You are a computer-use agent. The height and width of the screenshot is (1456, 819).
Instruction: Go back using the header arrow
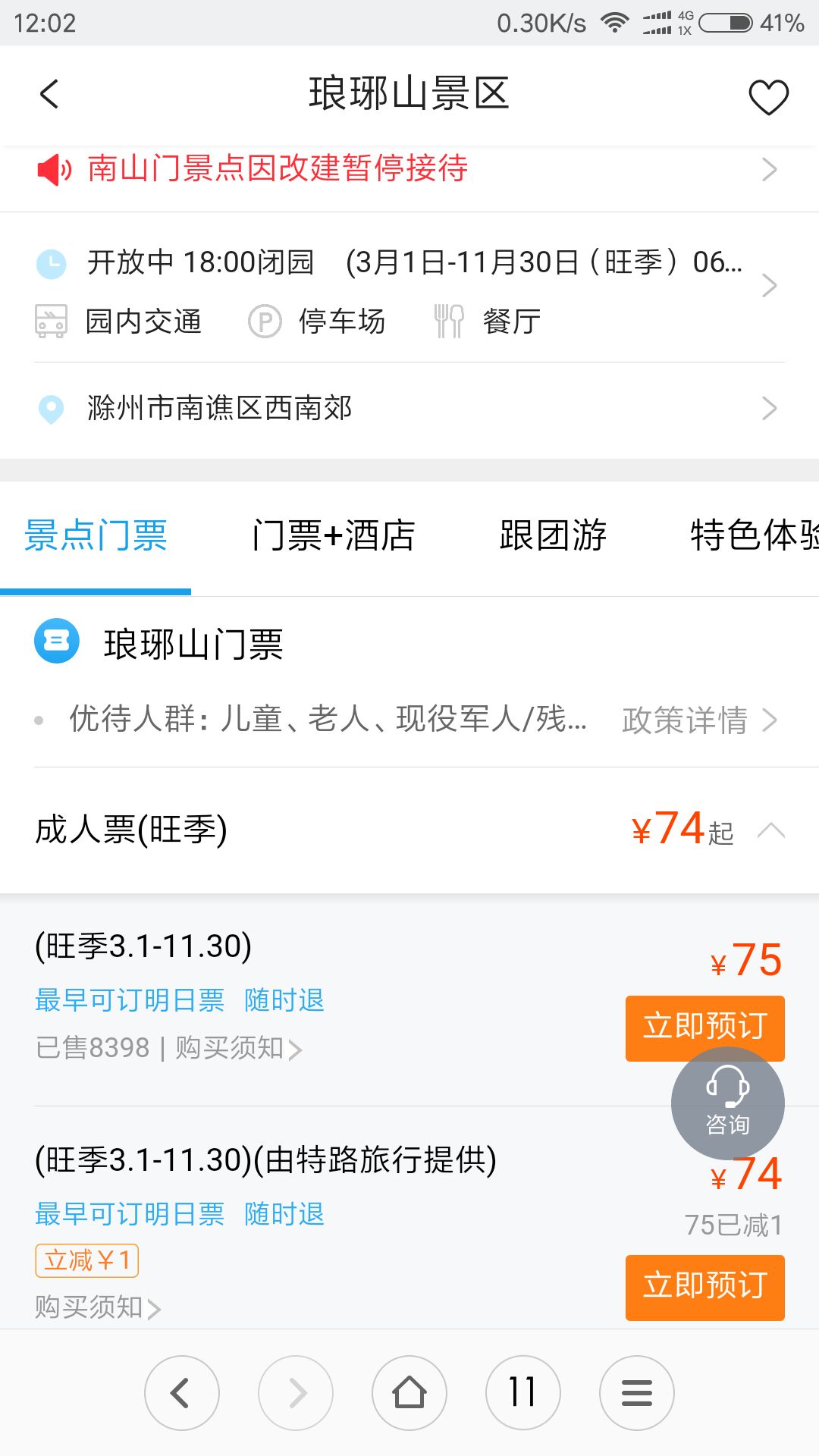[49, 95]
